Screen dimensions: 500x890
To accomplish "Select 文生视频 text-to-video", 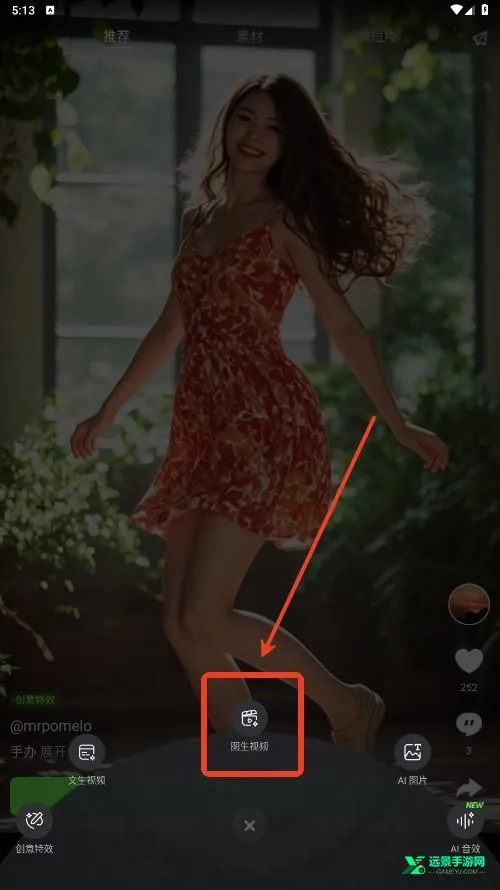I will pyautogui.click(x=87, y=753).
